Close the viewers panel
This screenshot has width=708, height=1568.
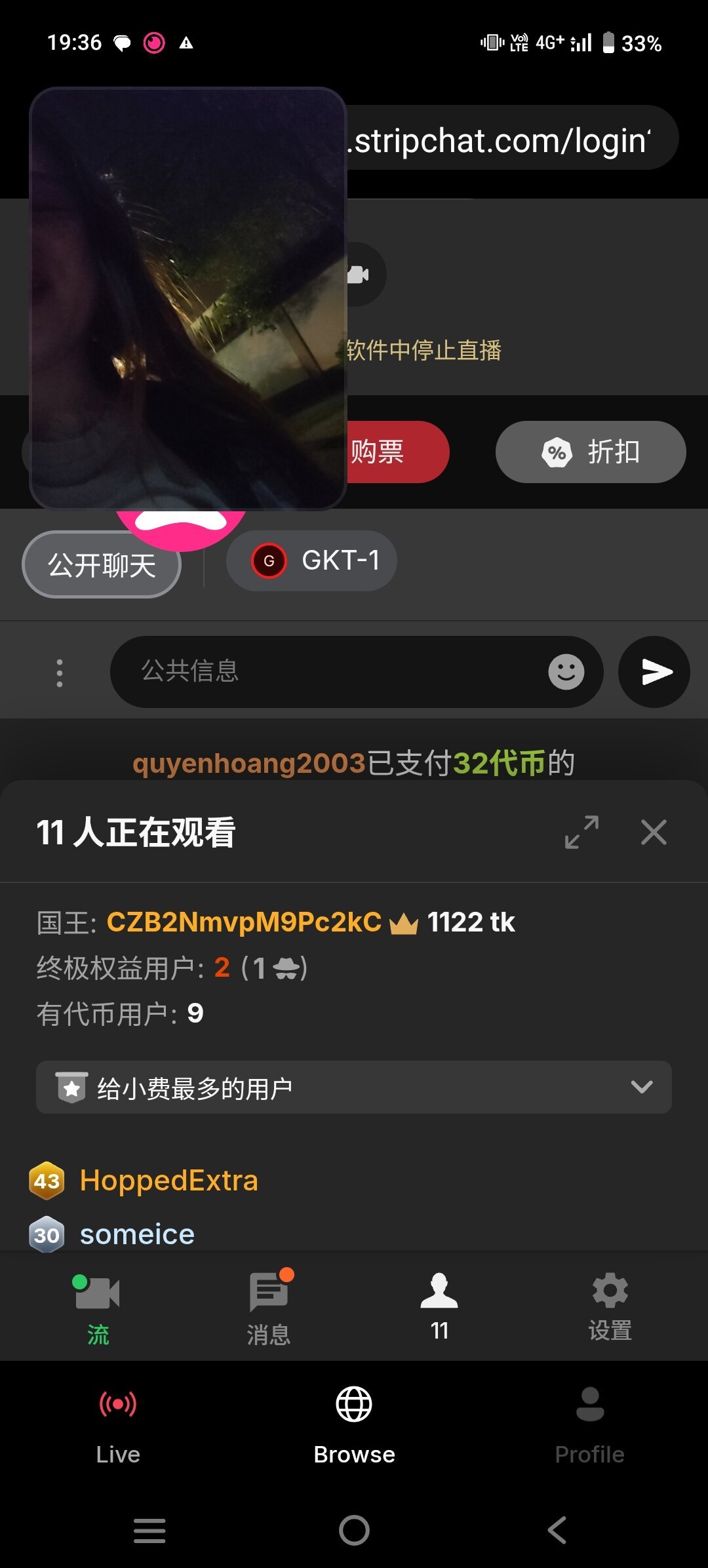point(654,833)
